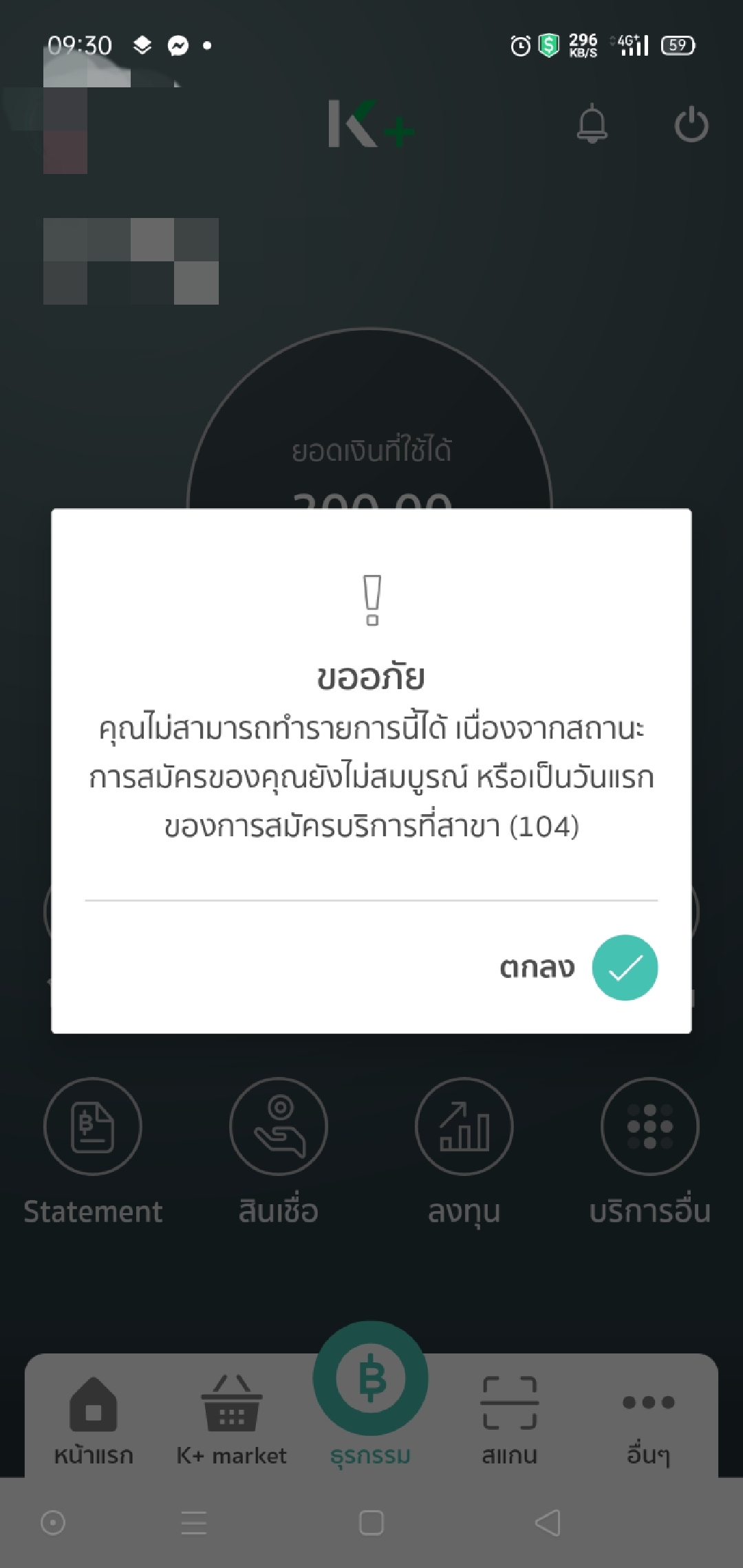Confirm the error dialog with ตกลง

coord(624,967)
